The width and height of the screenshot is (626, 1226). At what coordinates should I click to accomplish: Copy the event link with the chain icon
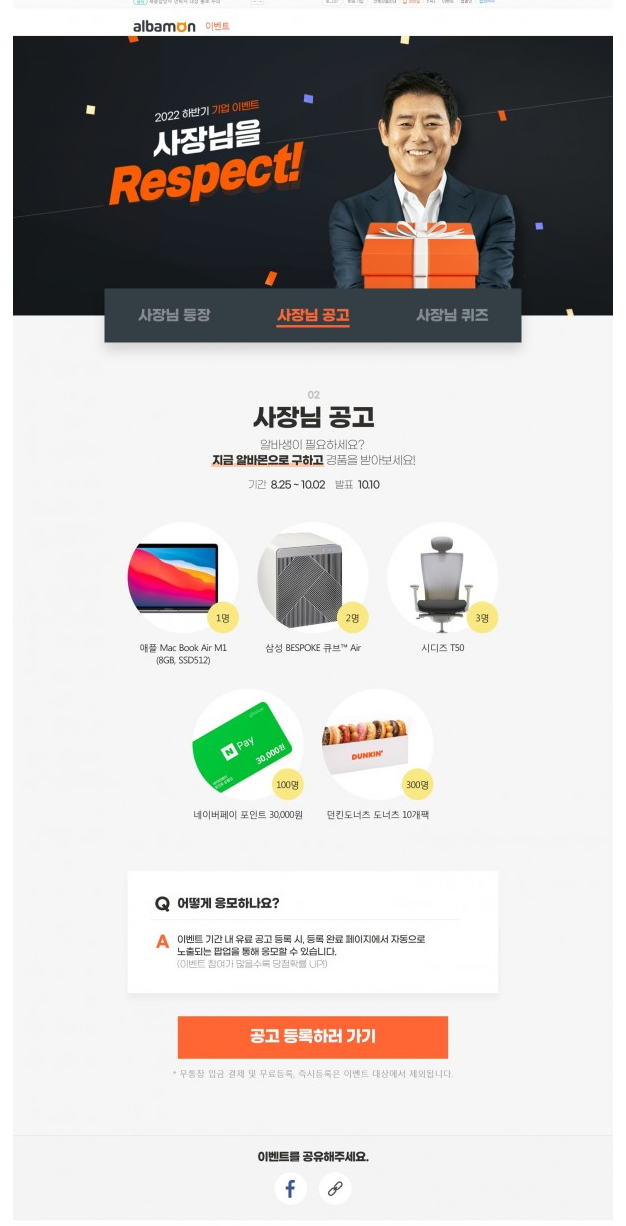[x=336, y=1189]
